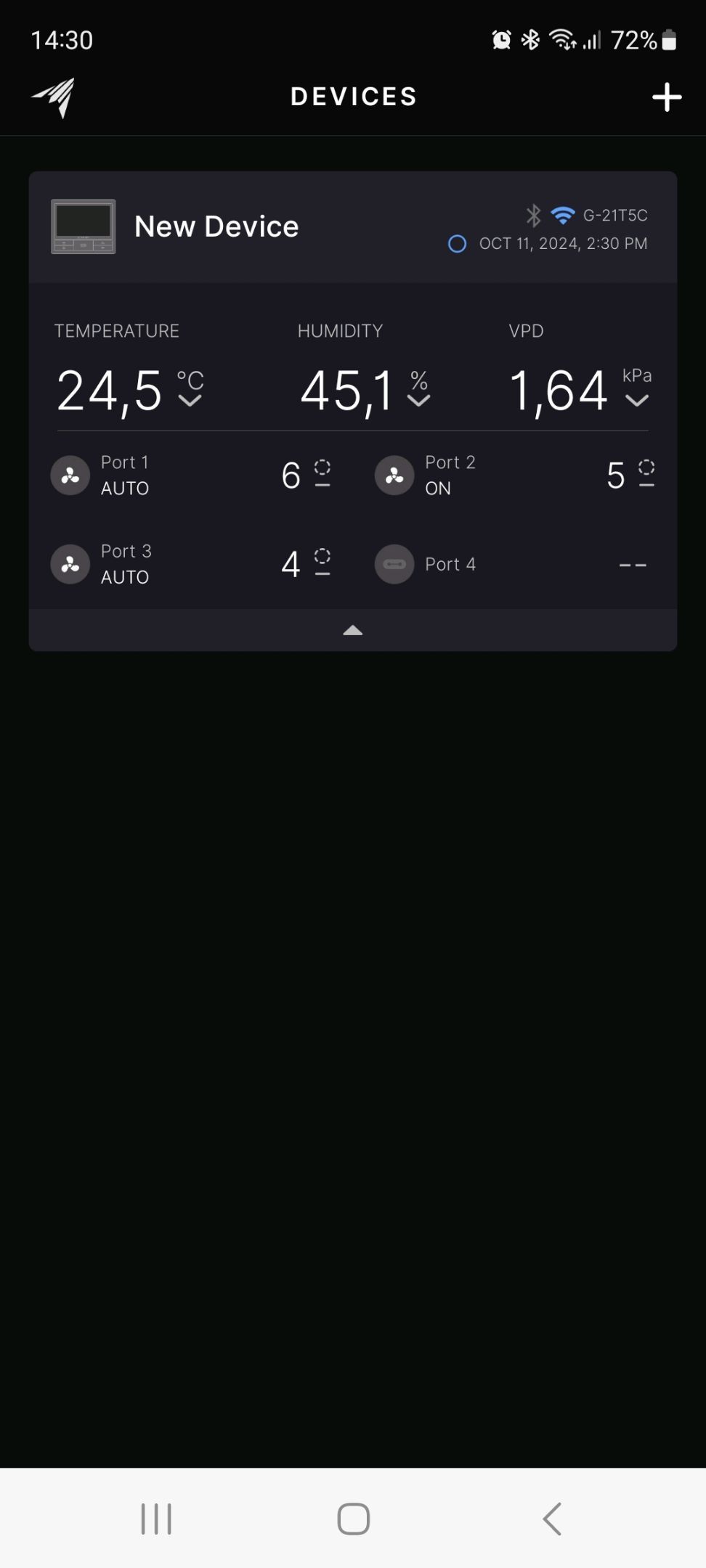Add a new device with plus icon
This screenshot has height=1568, width=706.
click(666, 97)
